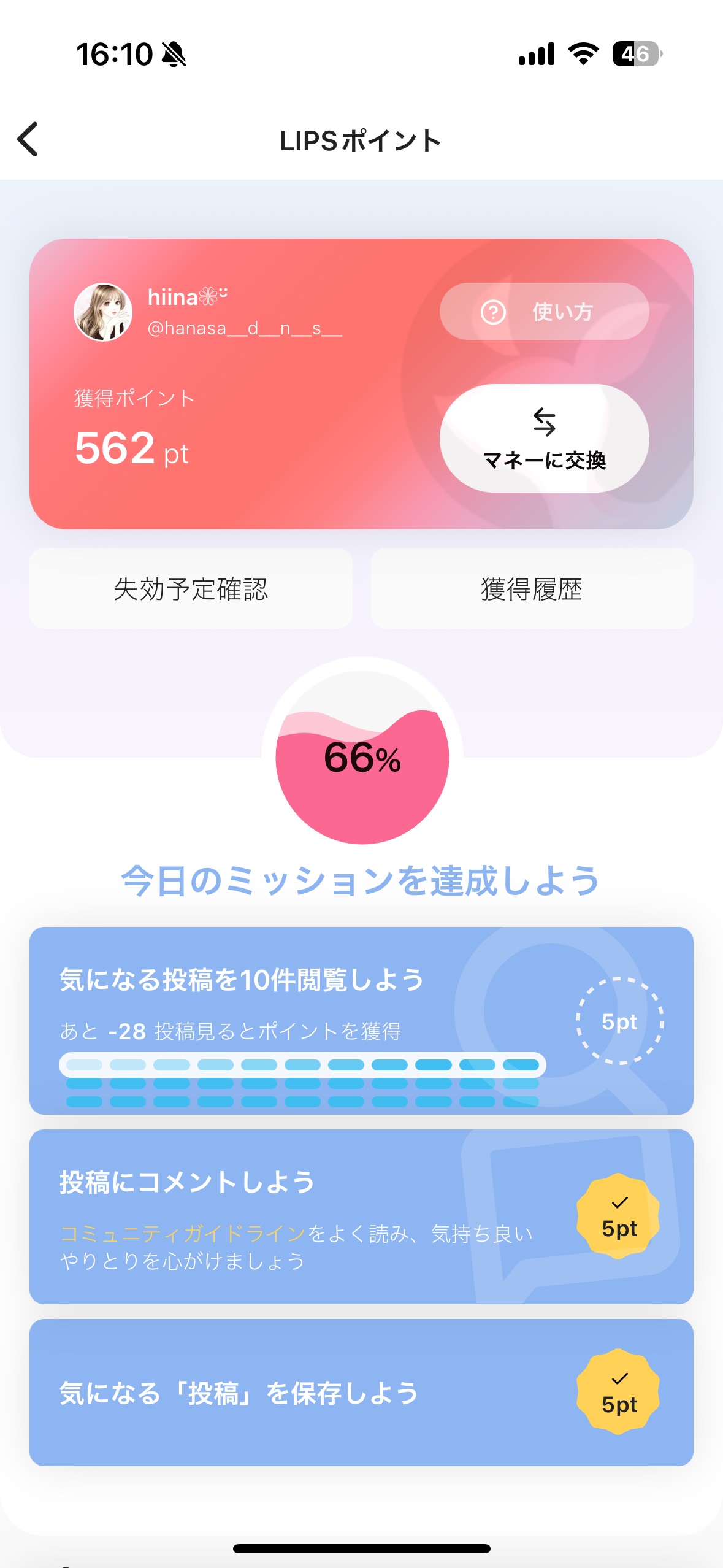Tap the マネーに交換 button
Viewport: 723px width, 1568px height.
(543, 437)
